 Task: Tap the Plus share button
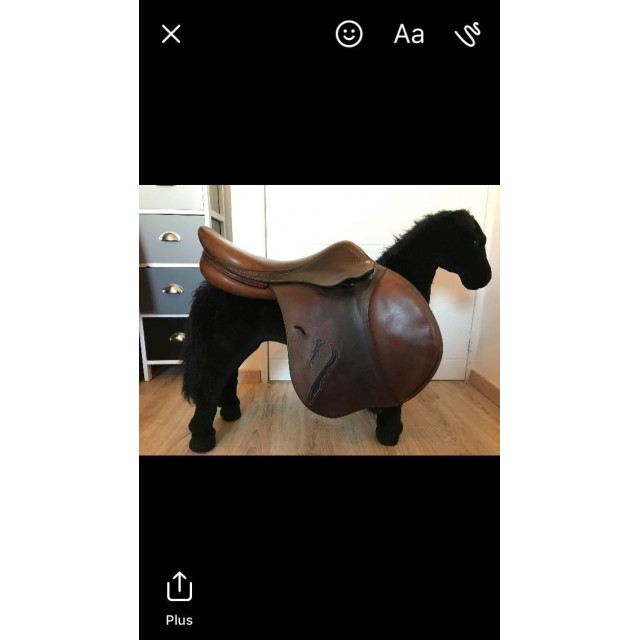coord(179,597)
